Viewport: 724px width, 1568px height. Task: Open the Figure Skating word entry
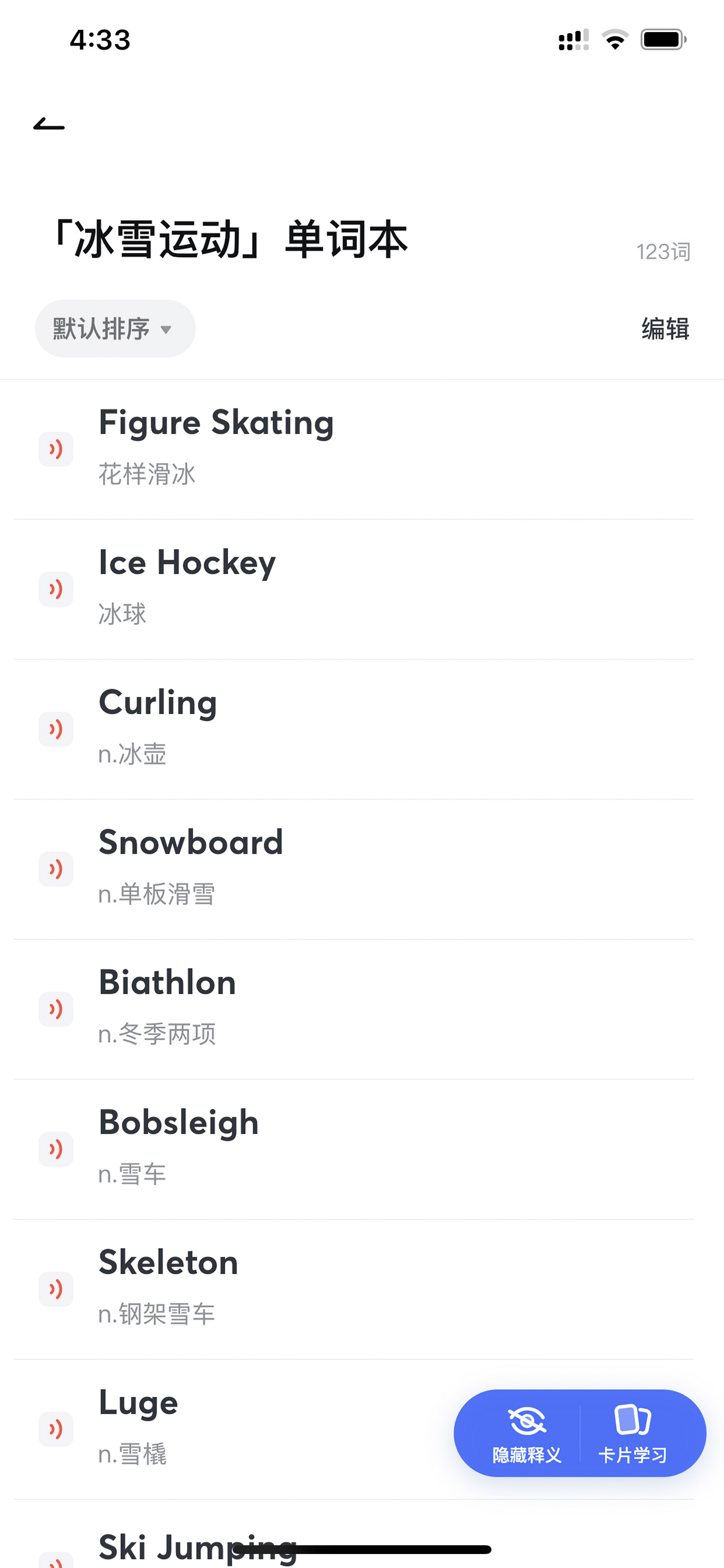click(x=354, y=450)
